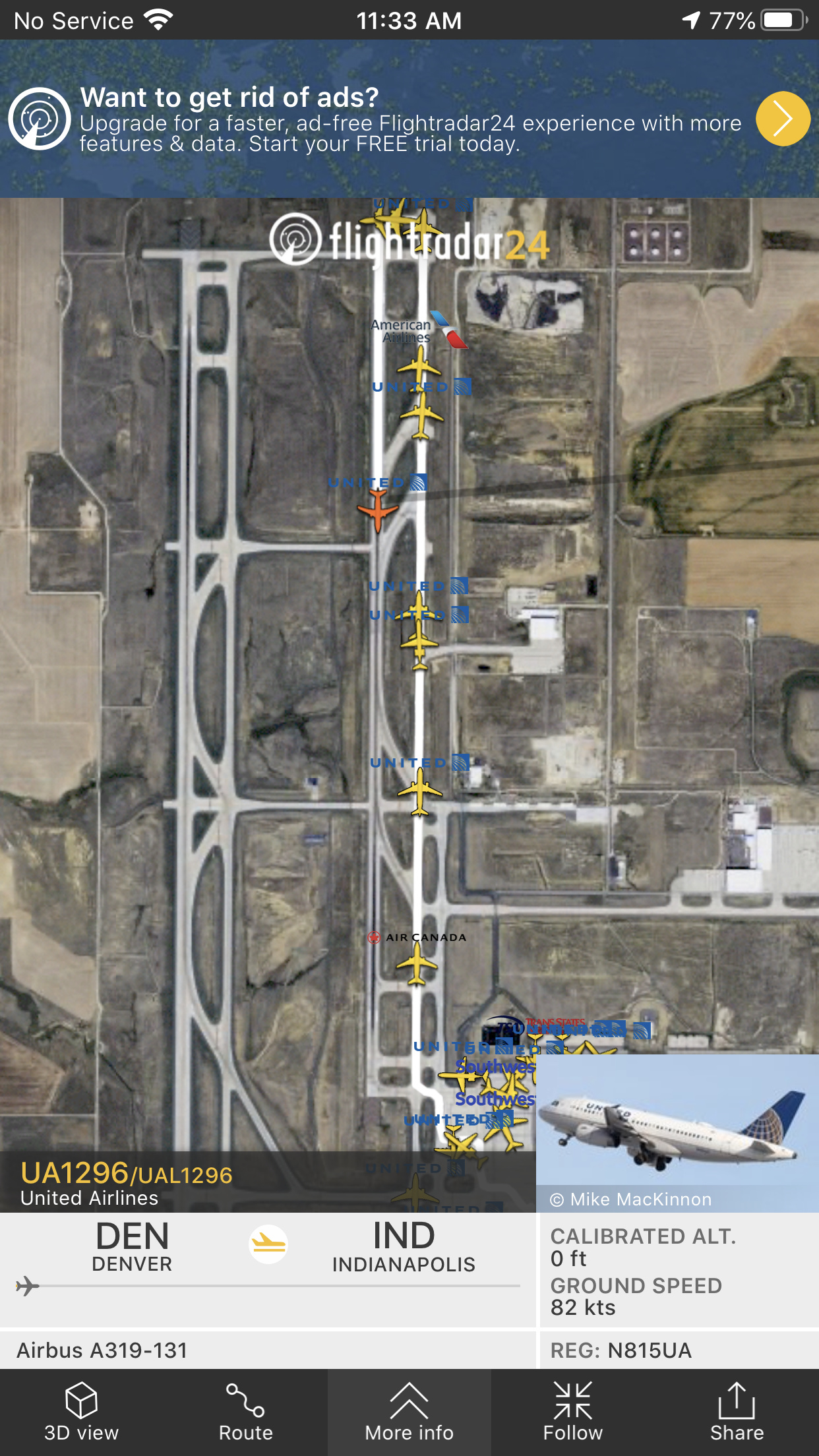Open the ad-free upgrade yellow arrow

[x=783, y=119]
